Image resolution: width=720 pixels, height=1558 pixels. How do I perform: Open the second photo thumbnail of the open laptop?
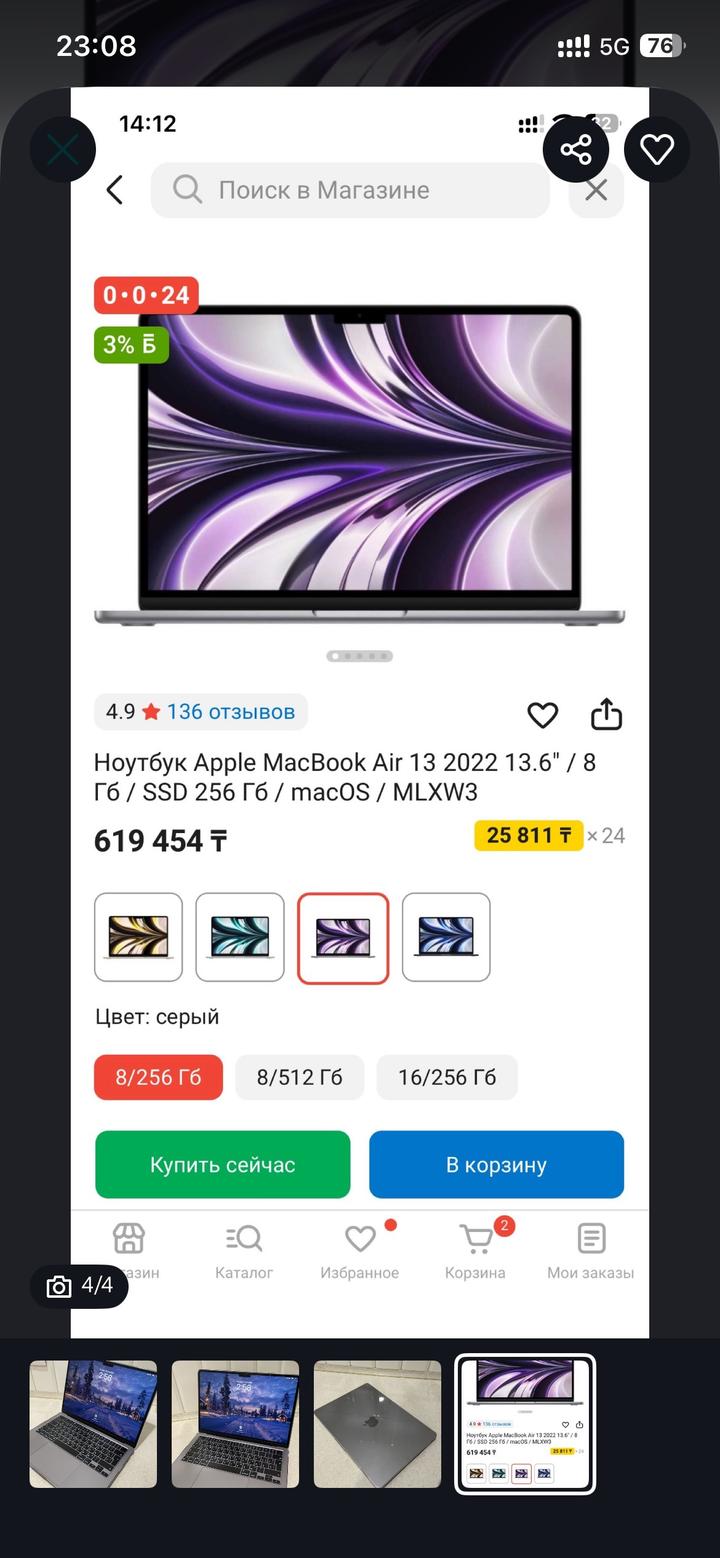tap(235, 1424)
